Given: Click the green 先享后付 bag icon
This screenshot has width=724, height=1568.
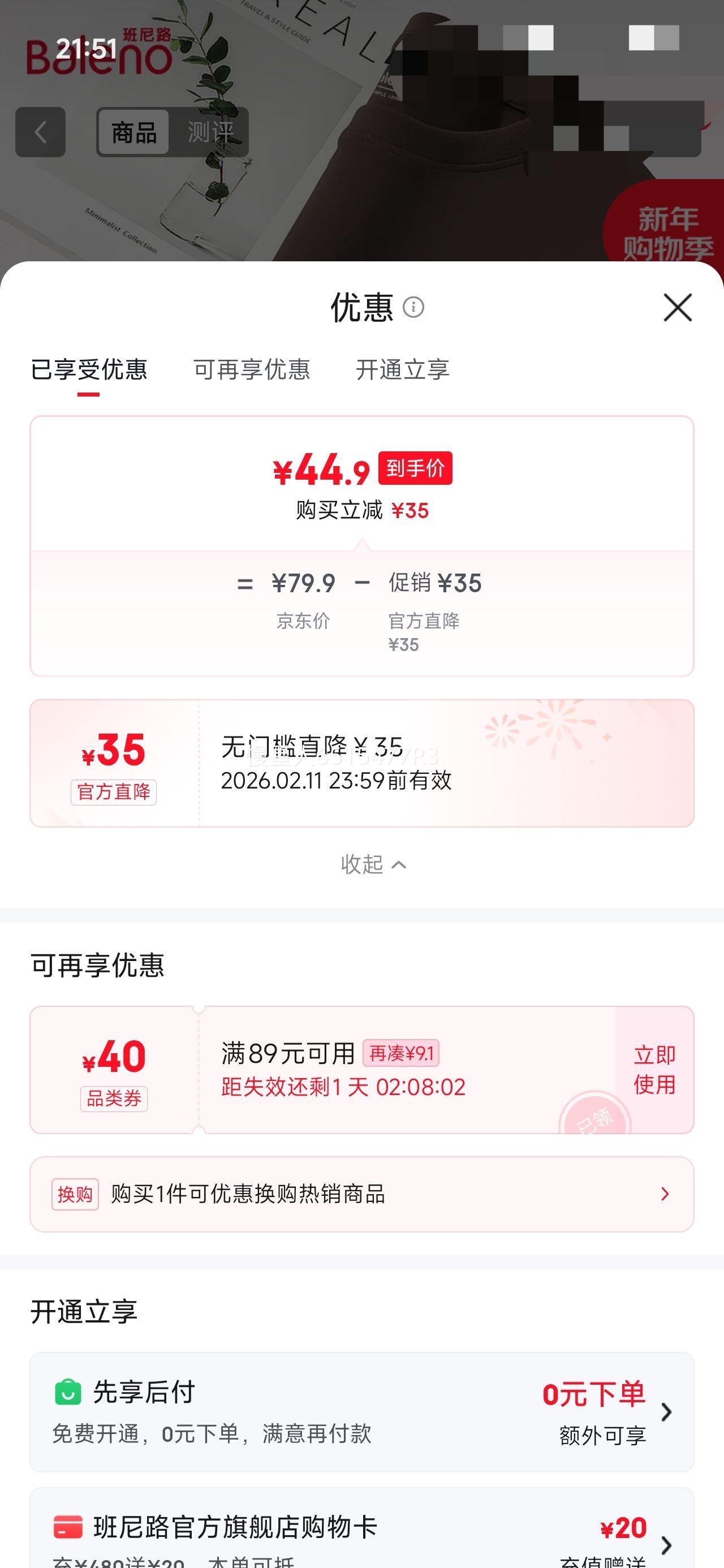Looking at the screenshot, I should point(69,1392).
